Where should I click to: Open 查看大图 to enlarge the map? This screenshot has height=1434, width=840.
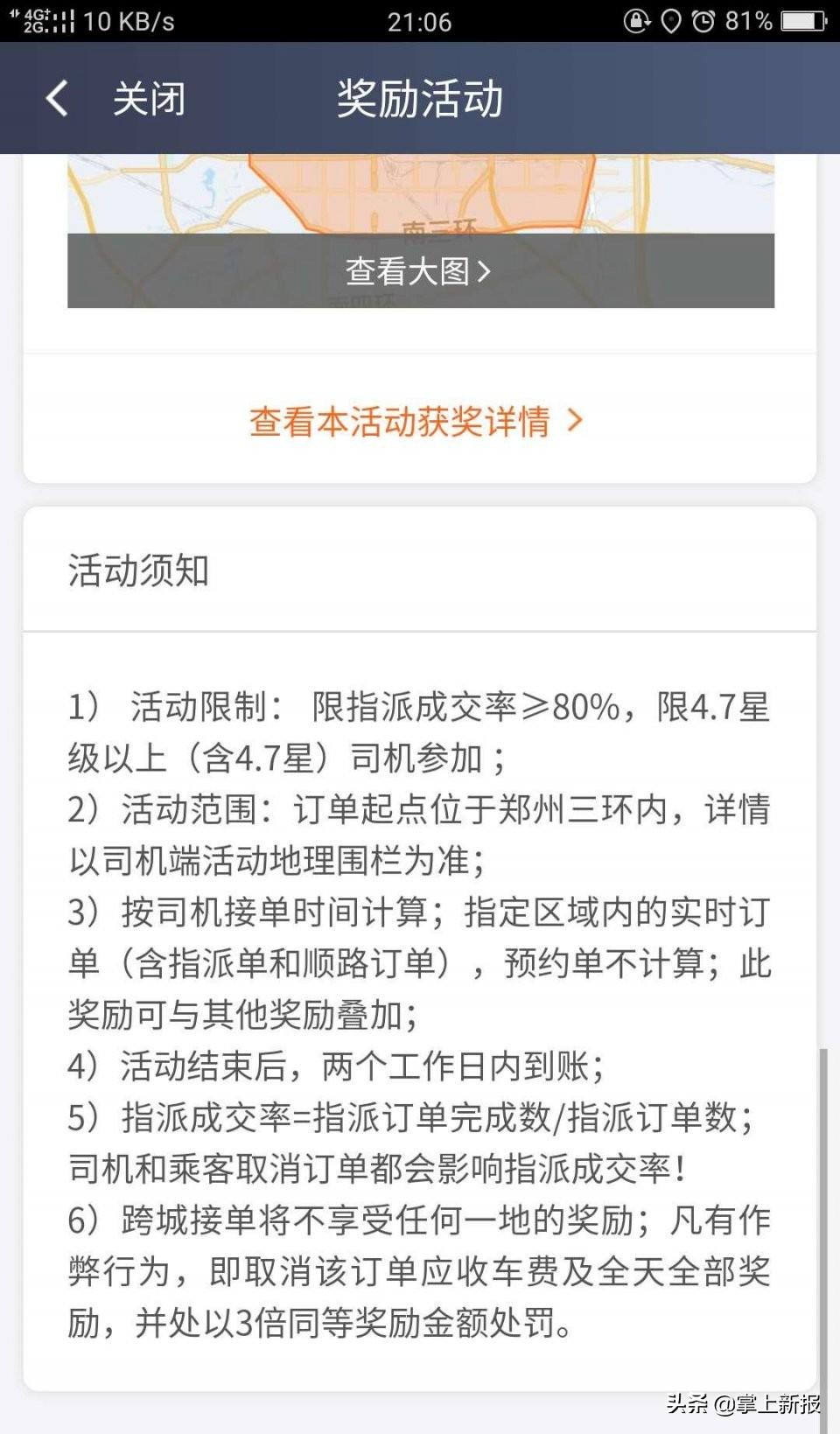420,270
